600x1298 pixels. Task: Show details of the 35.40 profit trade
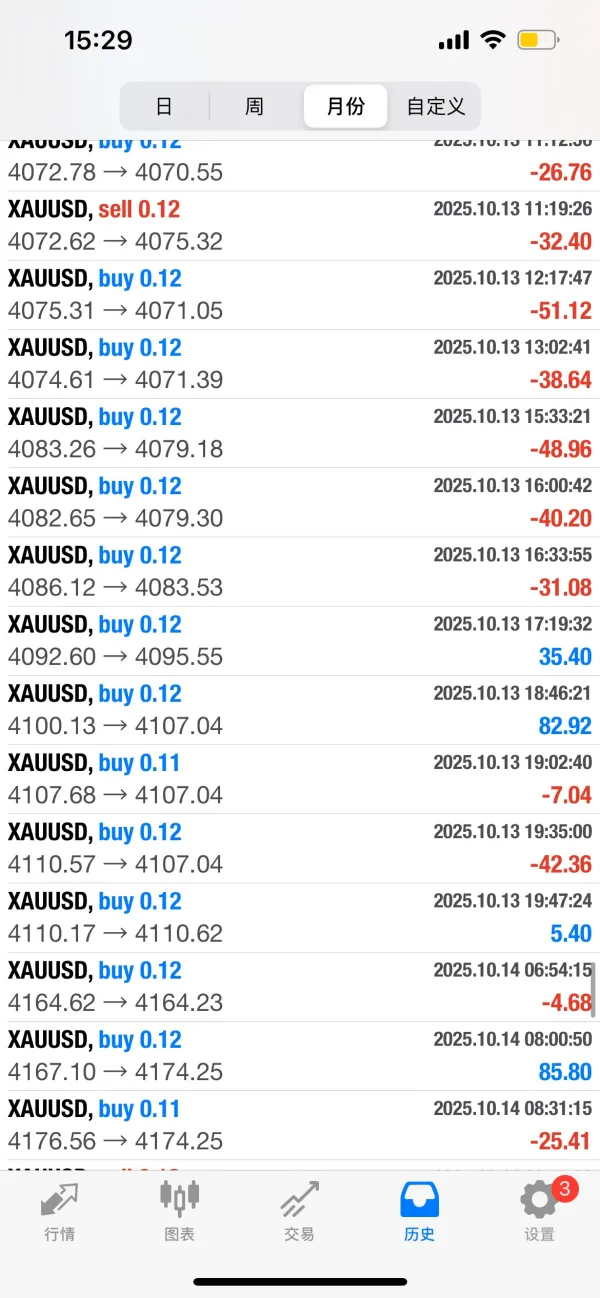pos(300,641)
